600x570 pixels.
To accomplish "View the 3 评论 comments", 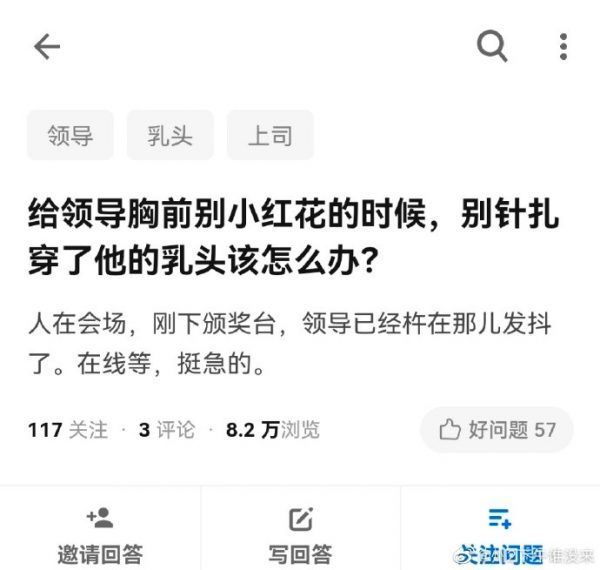I will click(x=168, y=430).
